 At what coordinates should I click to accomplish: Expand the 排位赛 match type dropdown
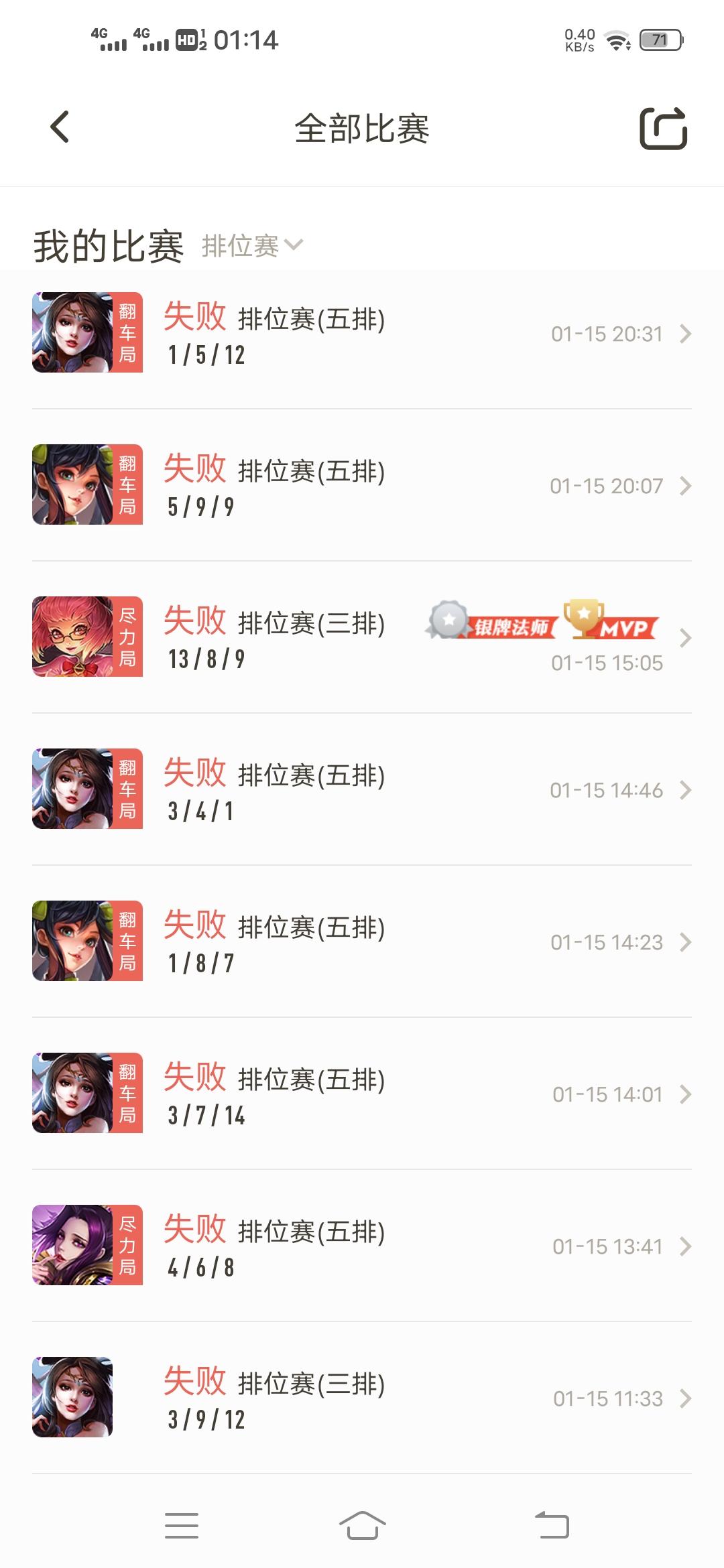[253, 246]
